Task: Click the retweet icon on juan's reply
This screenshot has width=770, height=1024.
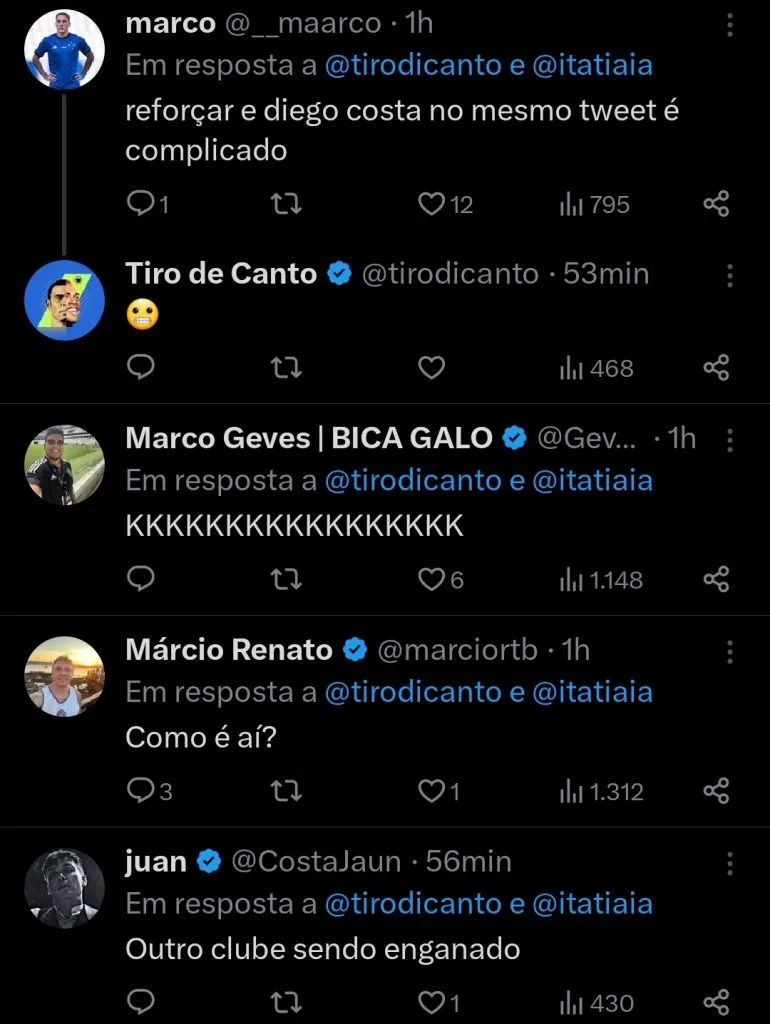Action: pyautogui.click(x=286, y=1002)
